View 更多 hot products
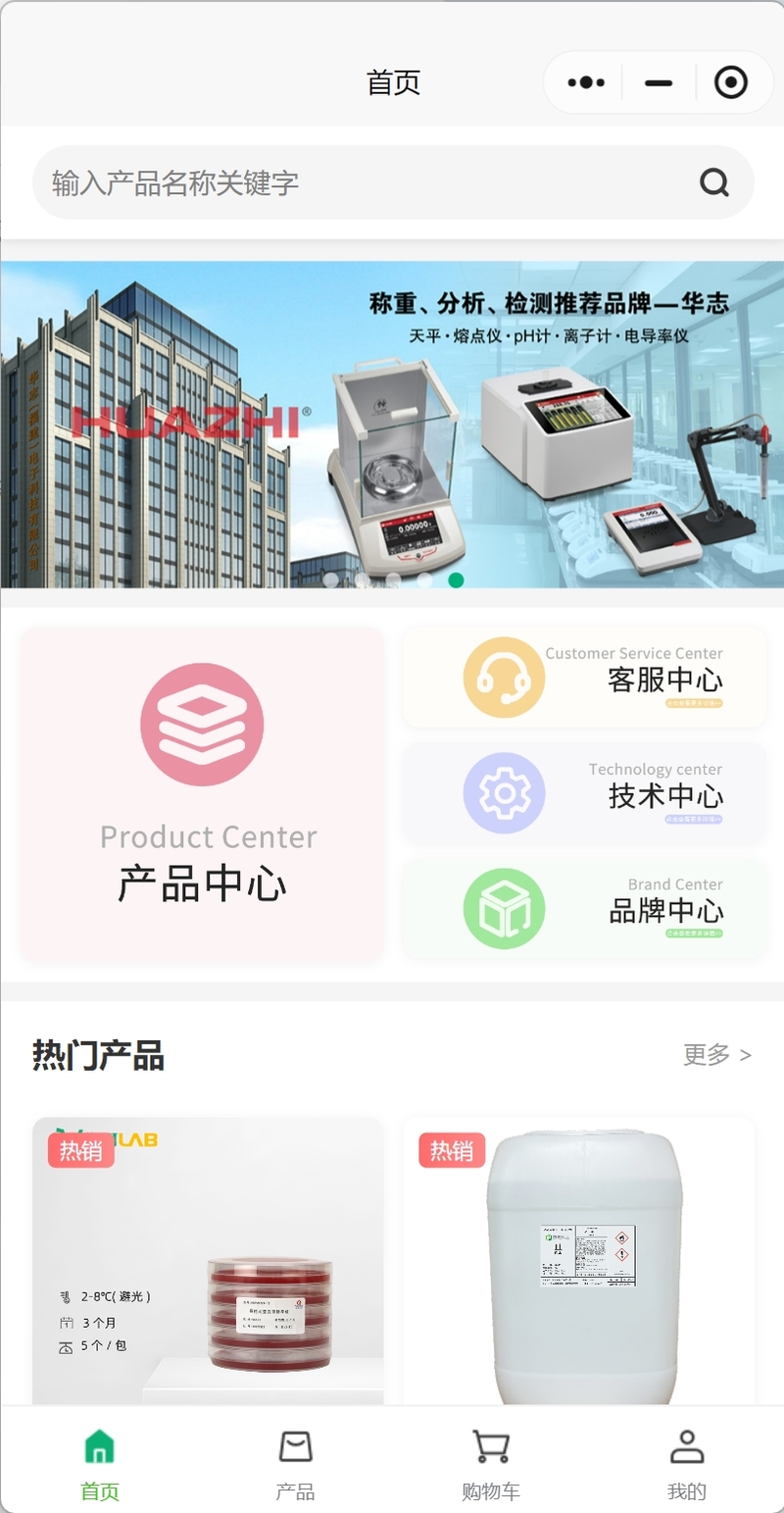Screen dimensions: 784x1513 (x=716, y=1055)
